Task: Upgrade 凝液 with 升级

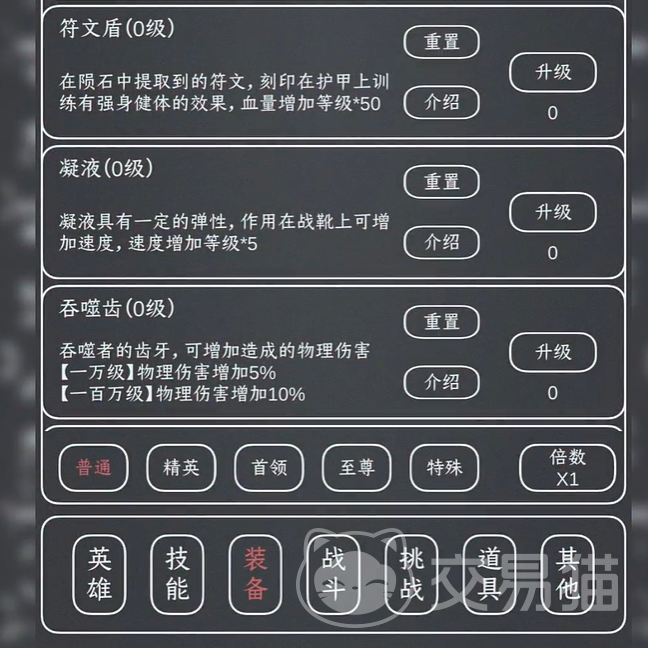Action: pos(552,212)
